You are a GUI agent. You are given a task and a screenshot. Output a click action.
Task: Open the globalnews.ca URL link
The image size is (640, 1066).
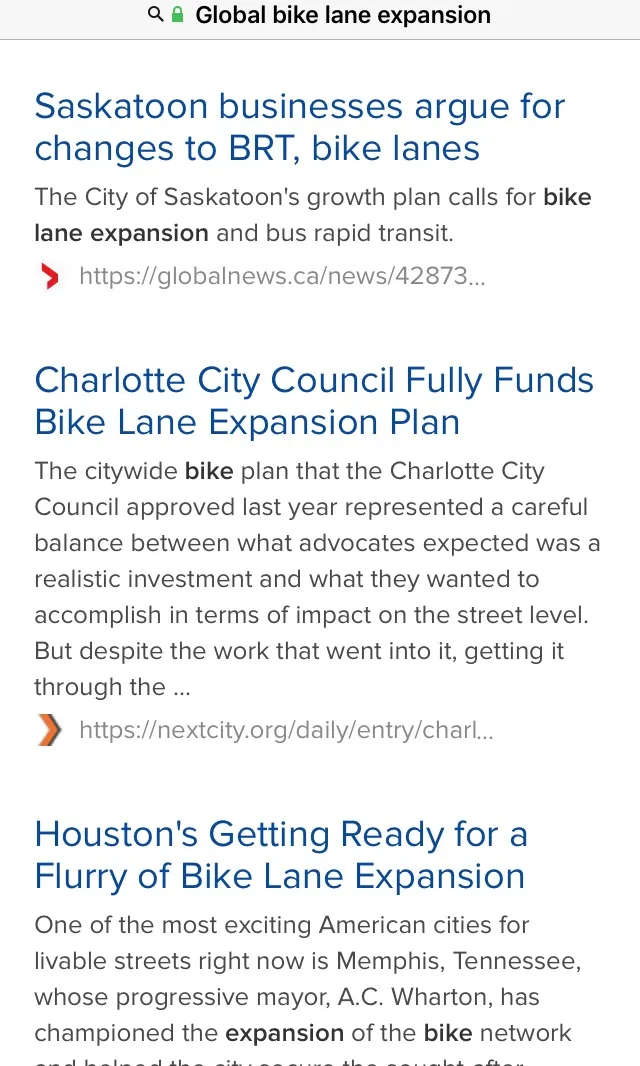(x=282, y=275)
